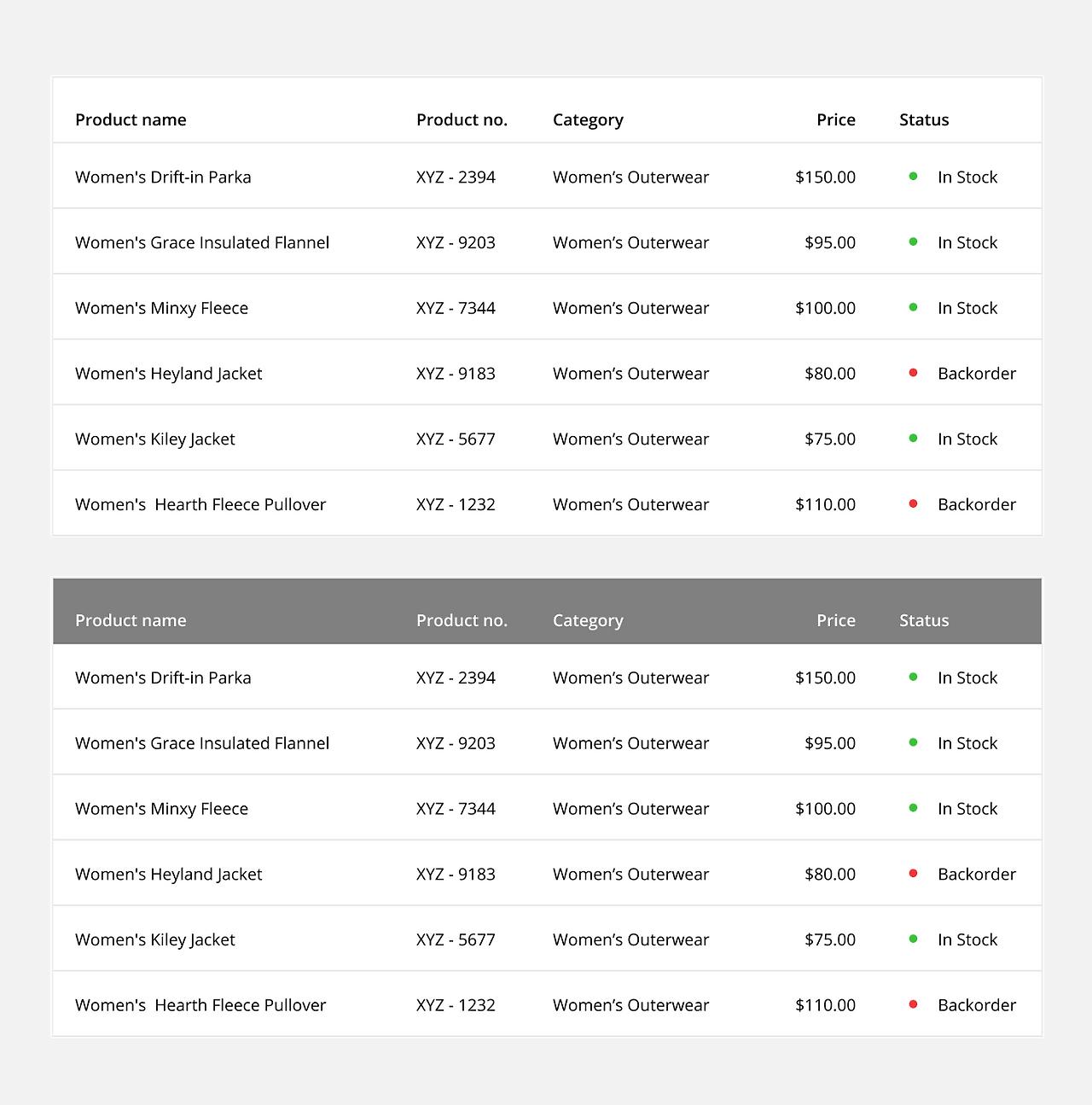Click the status dot for Grace Insulated Flannel
This screenshot has height=1105, width=1092.
tap(914, 242)
